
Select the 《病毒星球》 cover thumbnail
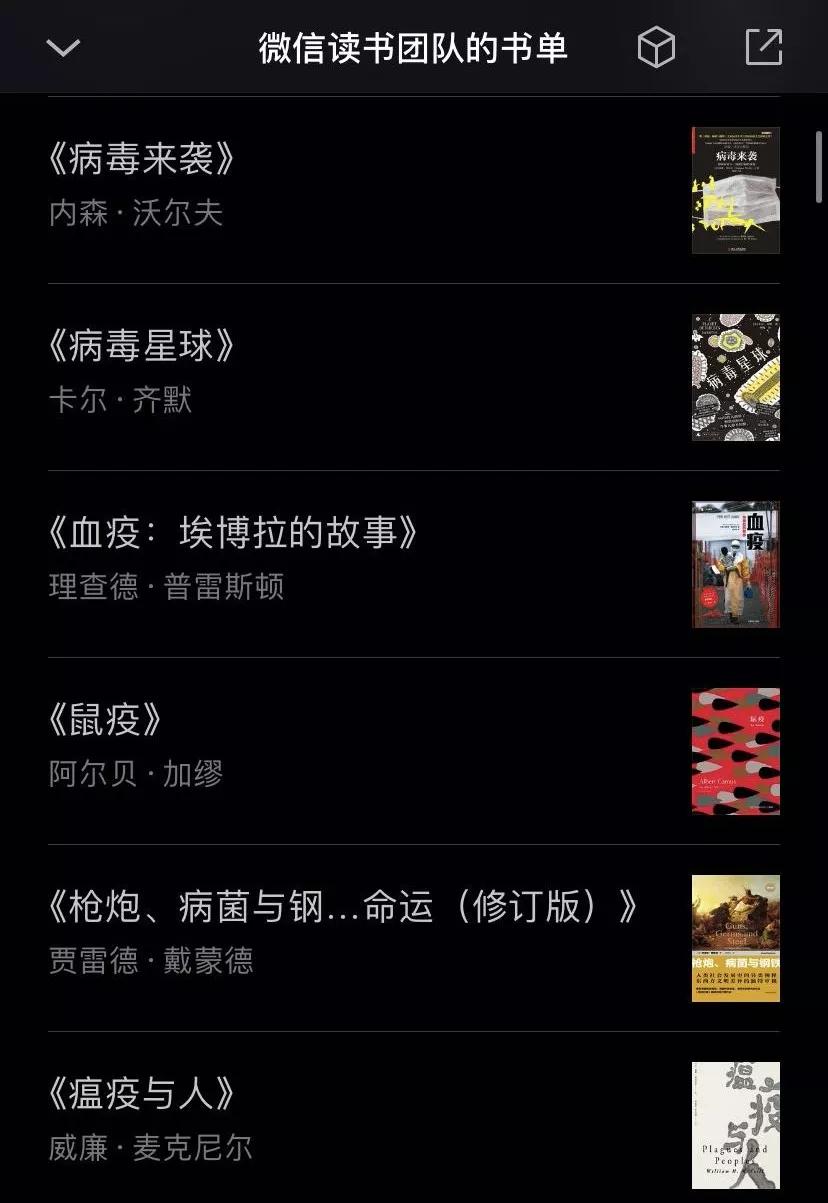735,376
